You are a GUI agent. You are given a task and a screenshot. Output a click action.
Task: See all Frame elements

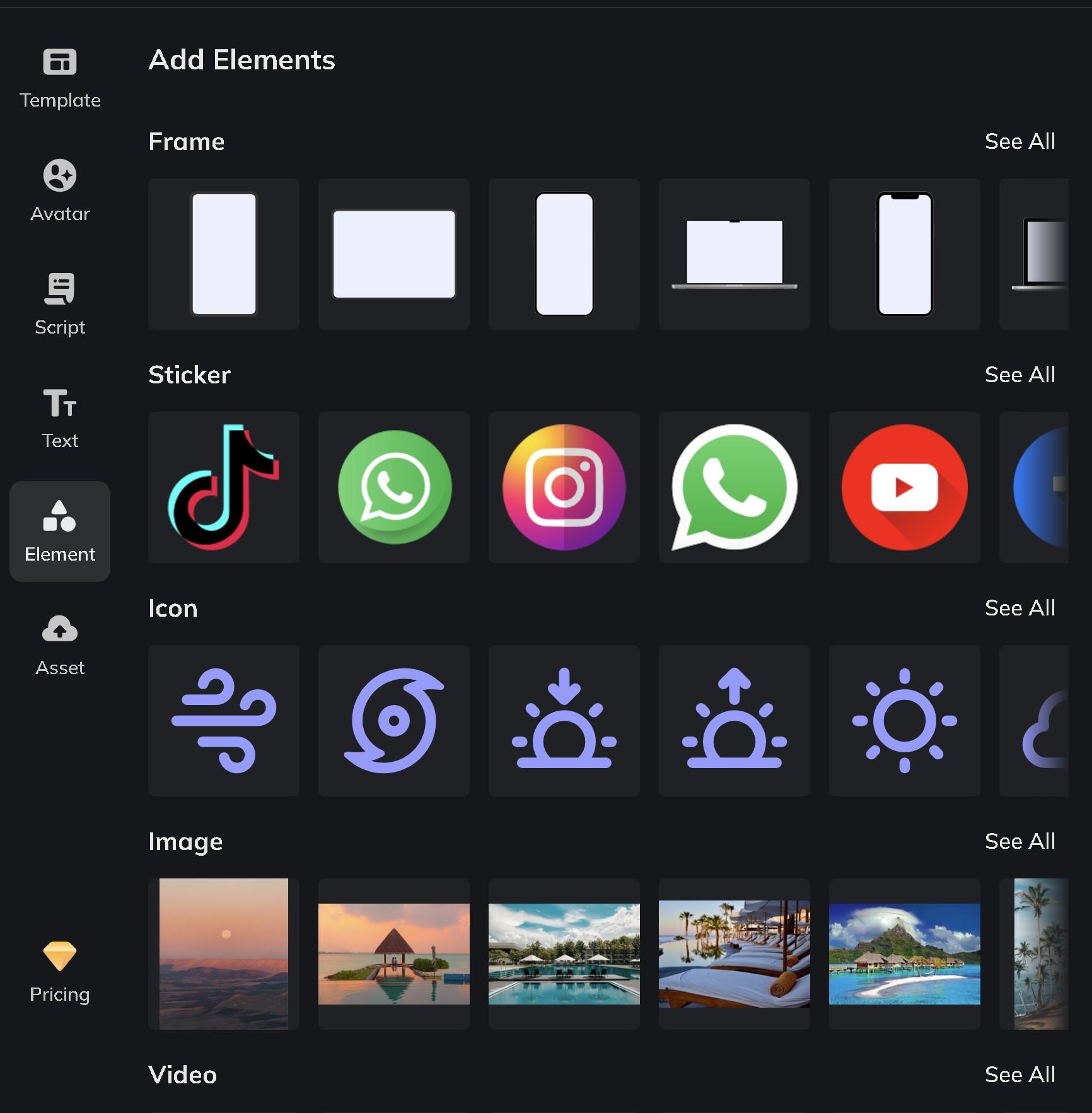1019,141
